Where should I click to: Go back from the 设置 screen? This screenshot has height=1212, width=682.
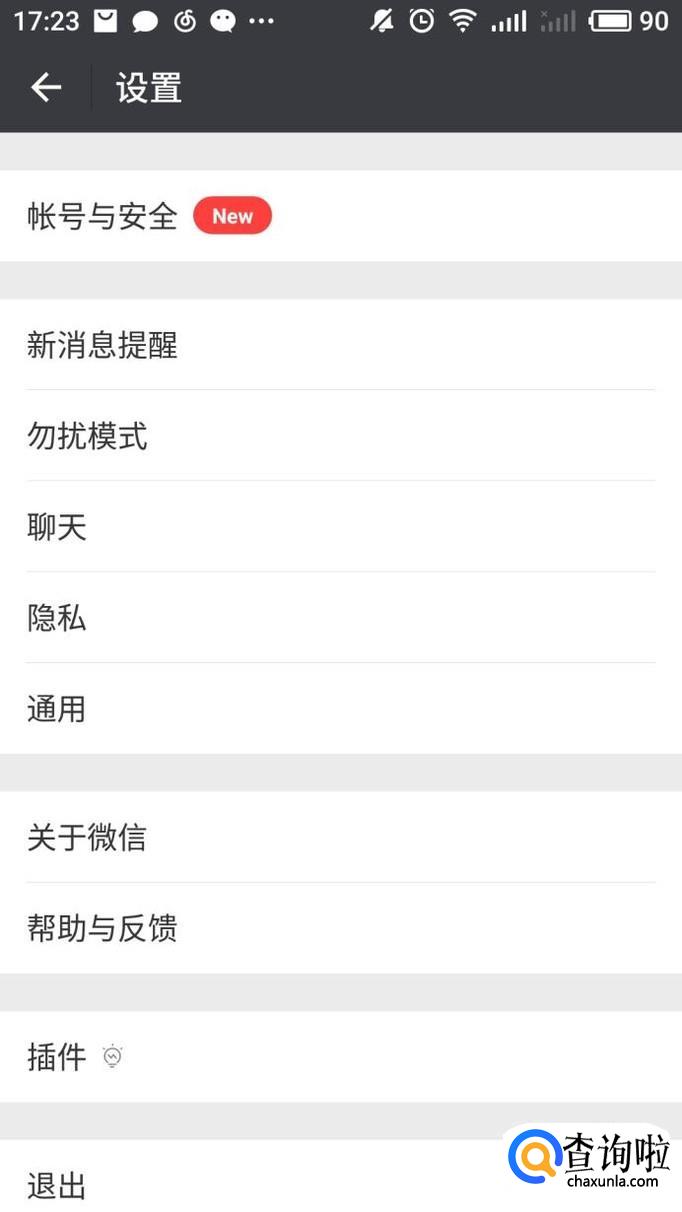pyautogui.click(x=46, y=88)
